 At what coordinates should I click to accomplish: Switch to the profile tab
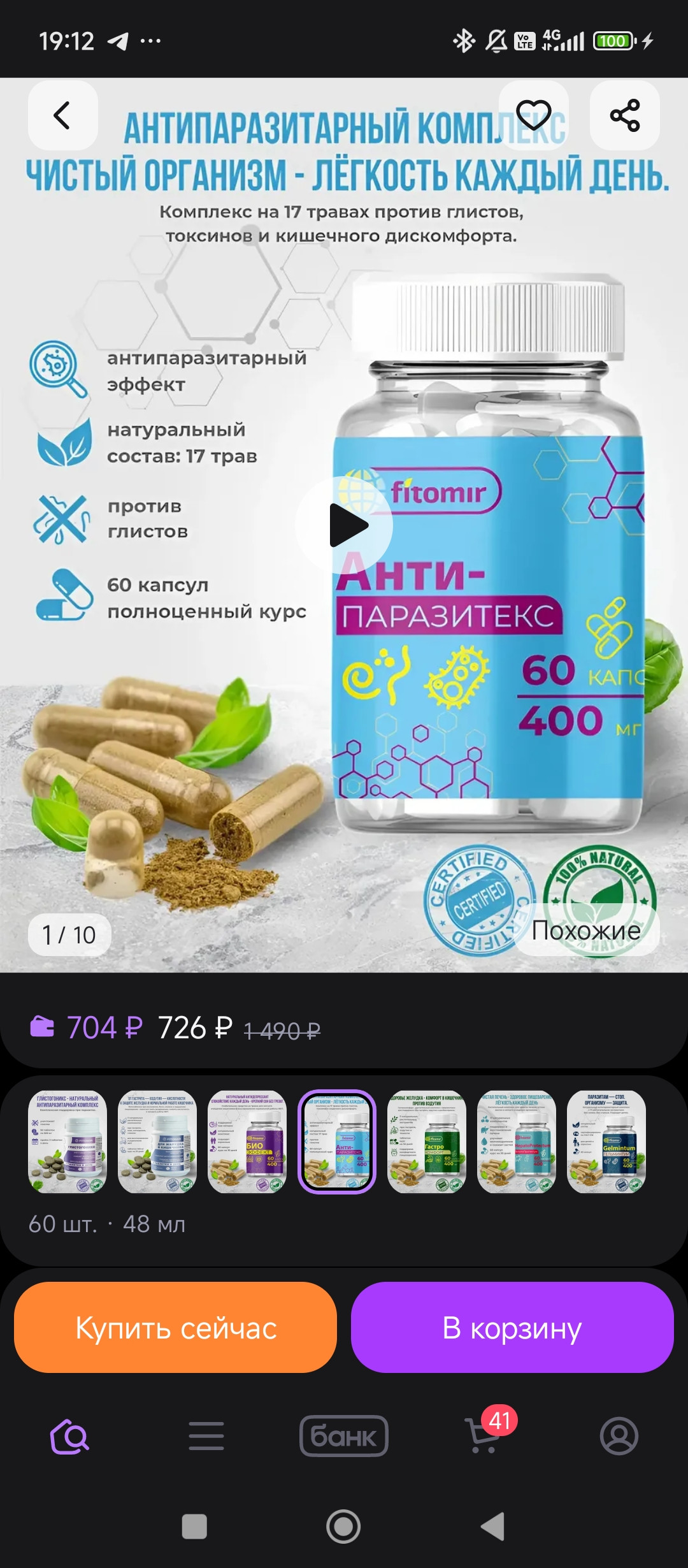(x=619, y=1436)
